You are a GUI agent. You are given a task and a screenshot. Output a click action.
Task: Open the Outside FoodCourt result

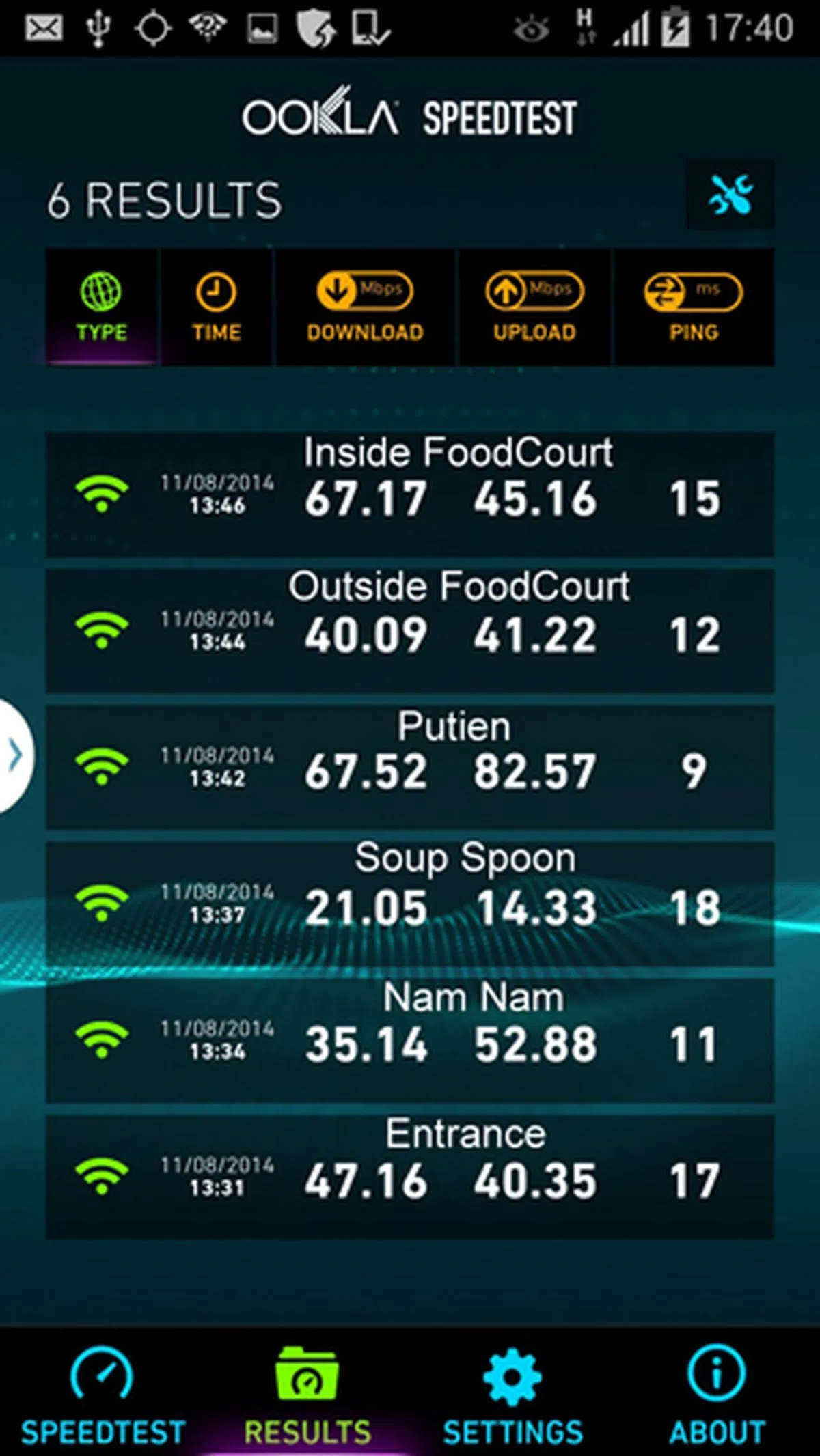pos(410,630)
